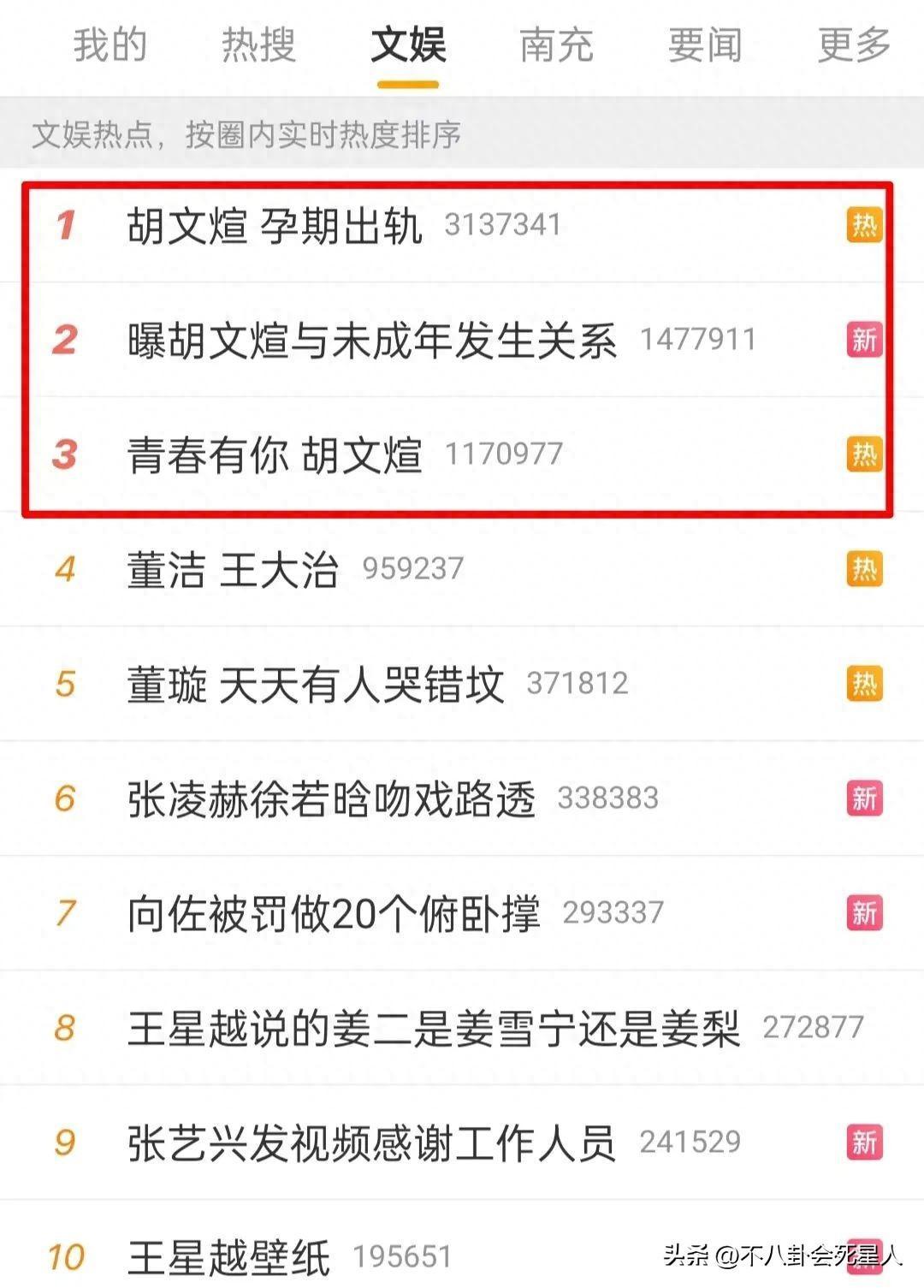Open topic 王星越壁纸

(x=228, y=1256)
